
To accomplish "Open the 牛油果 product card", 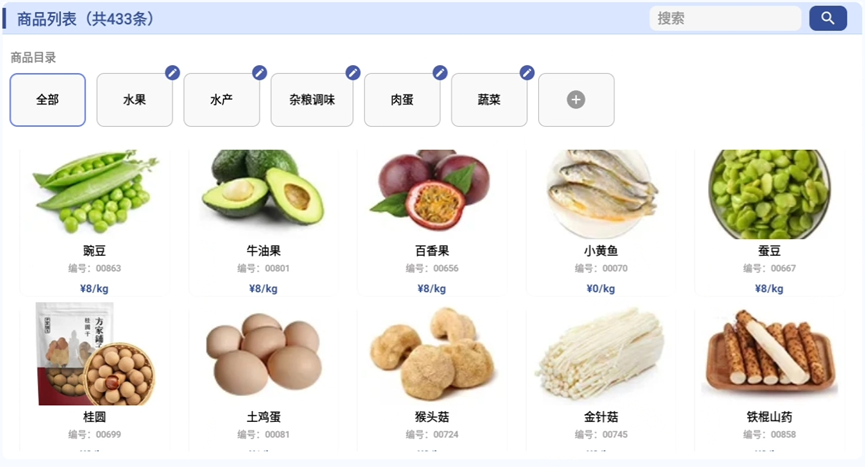I will click(263, 220).
